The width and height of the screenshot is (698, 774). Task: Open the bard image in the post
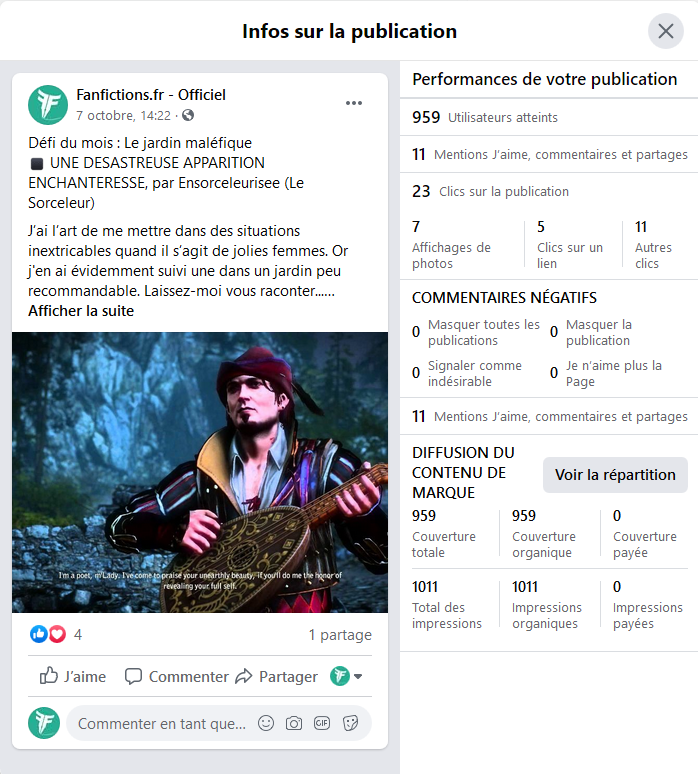[200, 472]
